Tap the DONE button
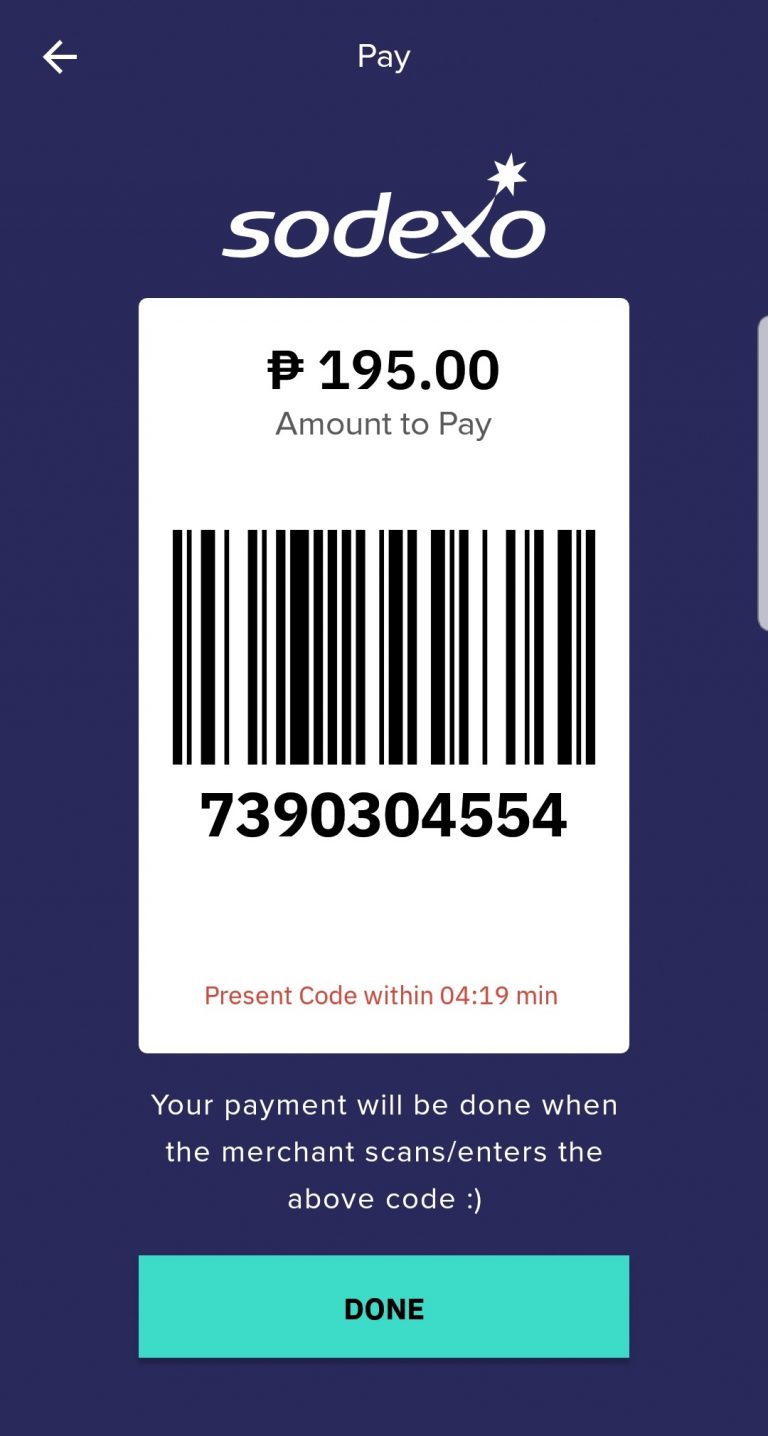This screenshot has width=768, height=1436. [x=384, y=1307]
